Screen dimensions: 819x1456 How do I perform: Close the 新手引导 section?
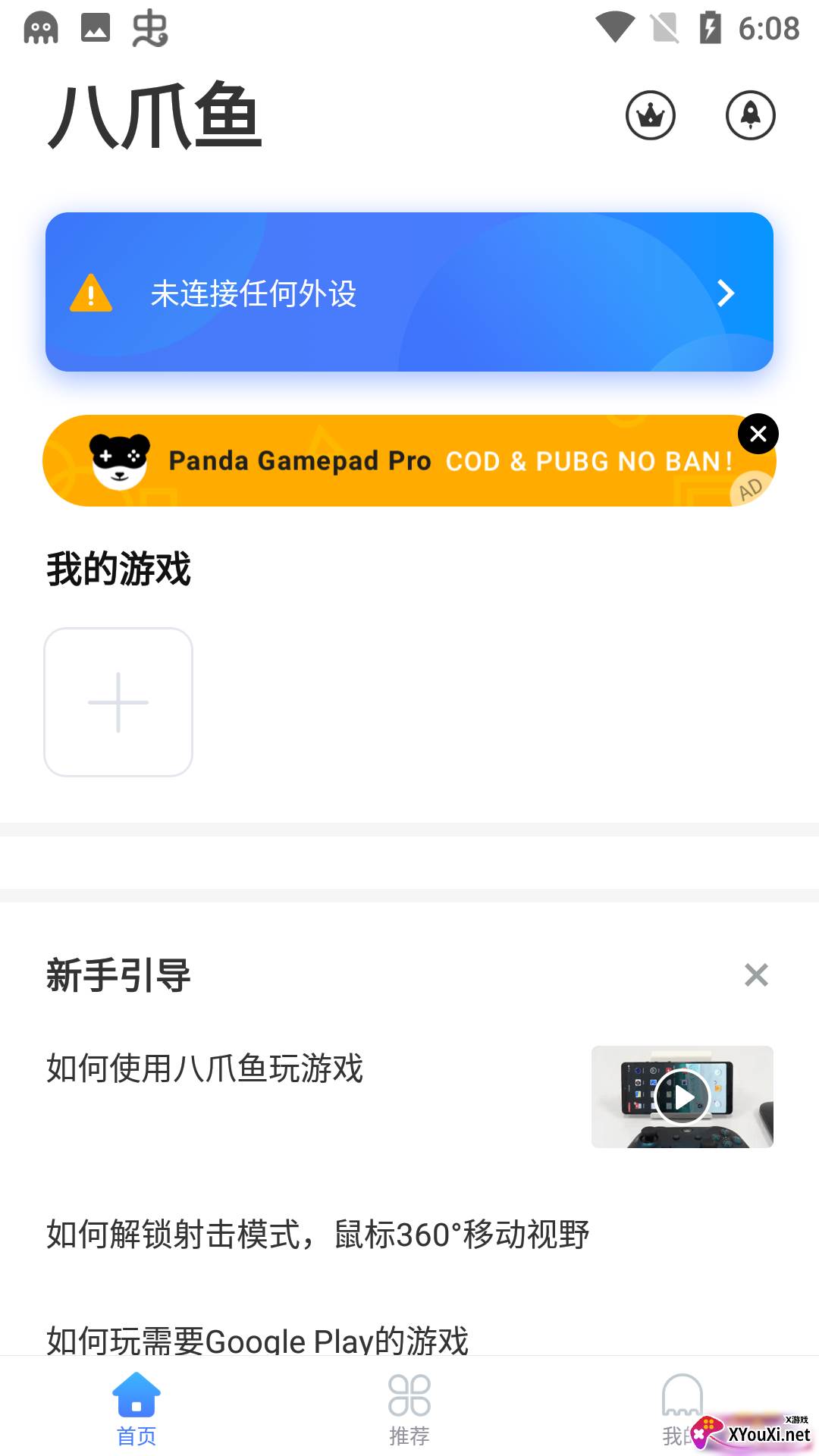[756, 974]
